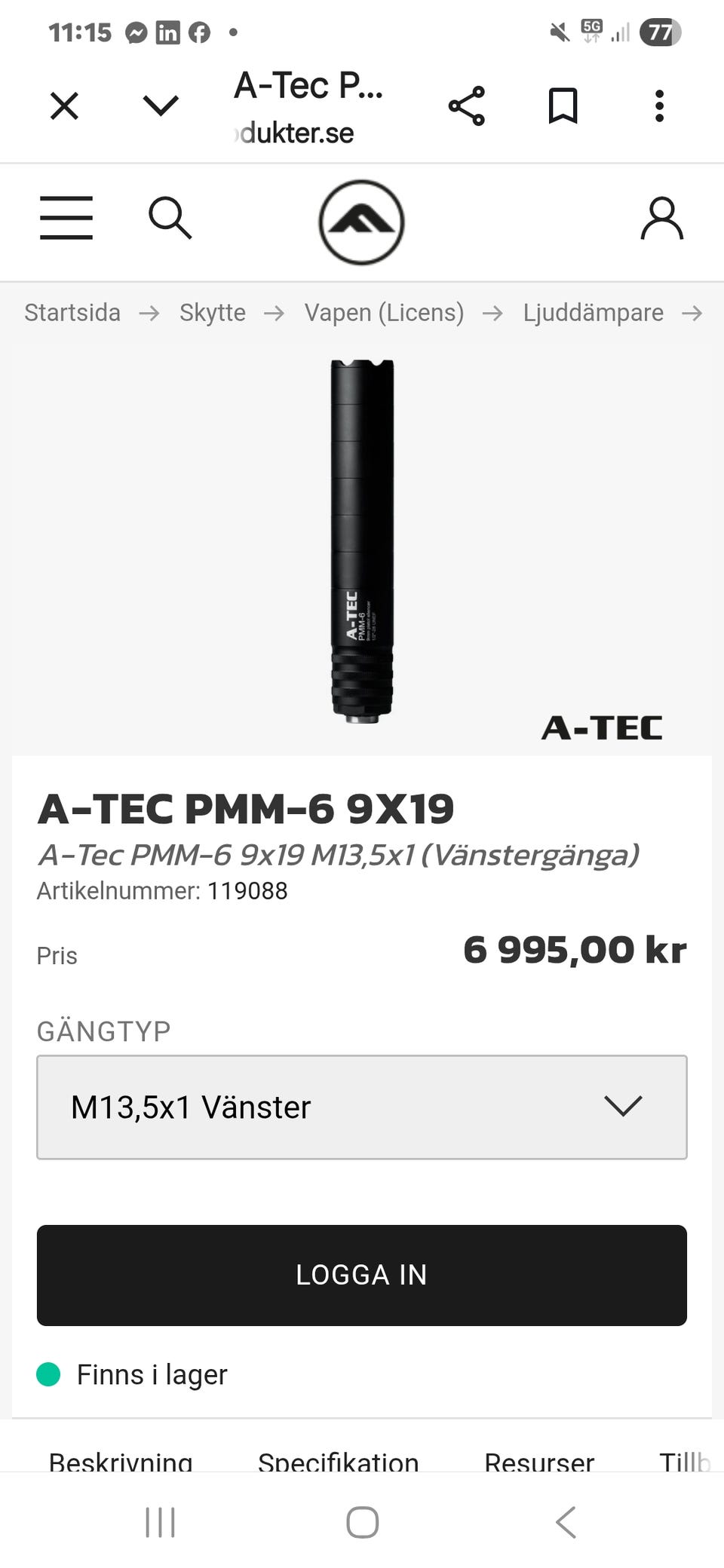Close the in-app browser tab
This screenshot has width=724, height=1568.
pyautogui.click(x=64, y=106)
